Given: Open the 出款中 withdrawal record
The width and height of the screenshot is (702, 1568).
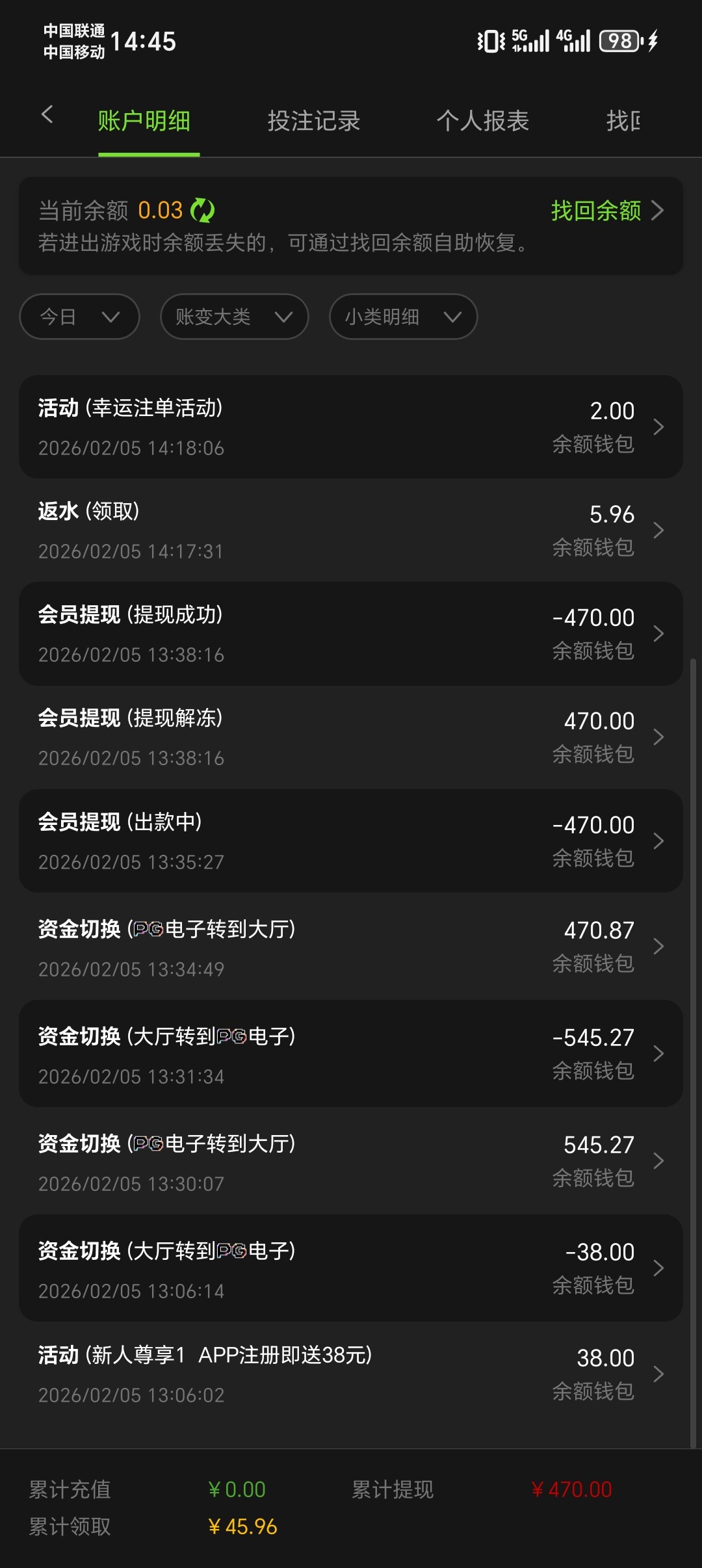Looking at the screenshot, I should (351, 841).
